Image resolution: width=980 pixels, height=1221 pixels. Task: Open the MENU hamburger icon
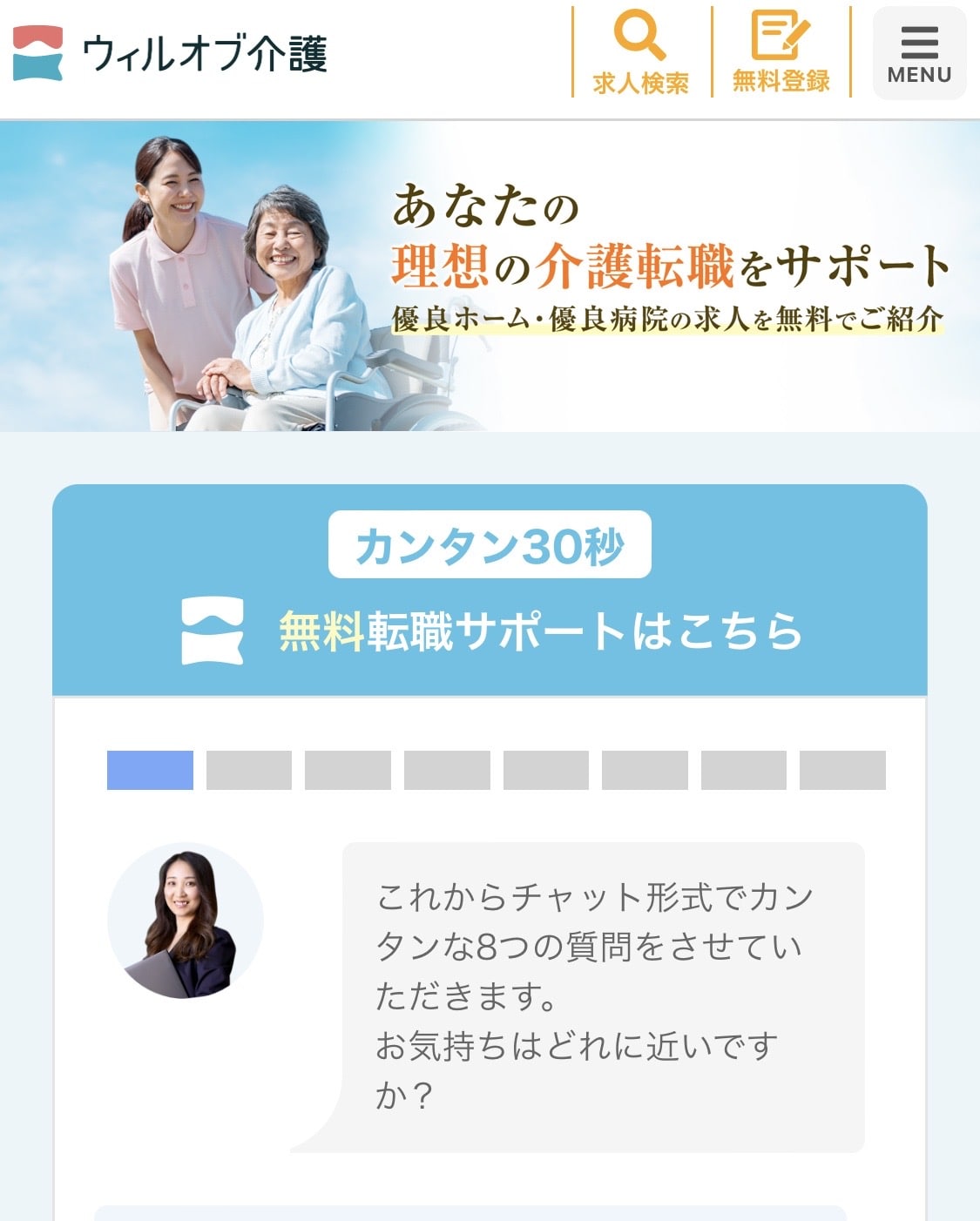pos(919,44)
